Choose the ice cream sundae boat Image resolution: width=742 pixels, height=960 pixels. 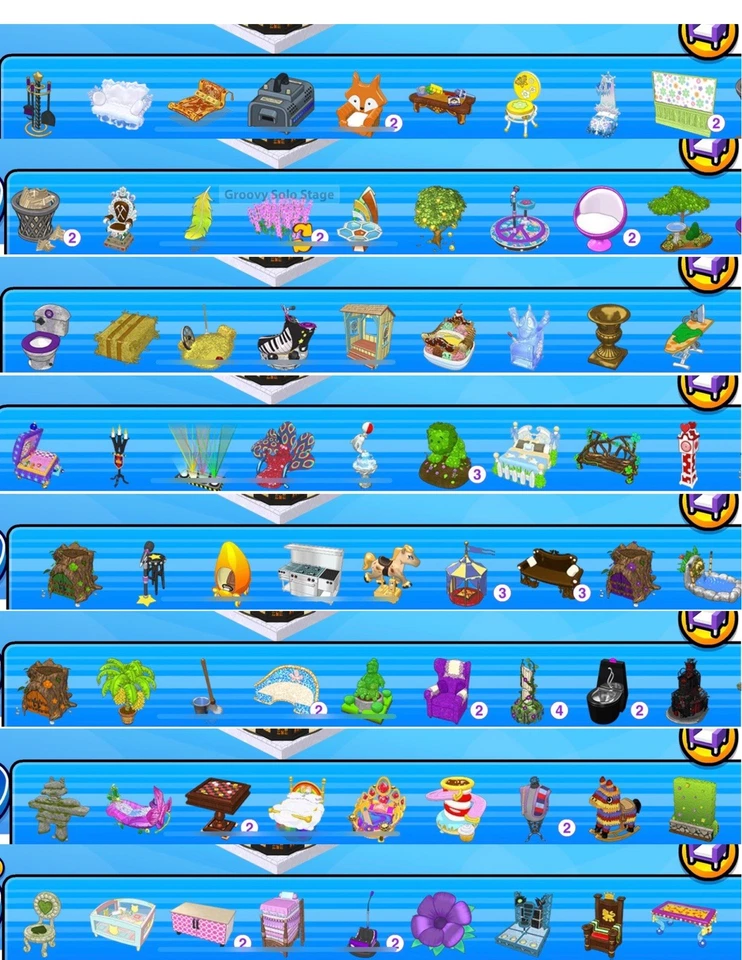(x=450, y=340)
